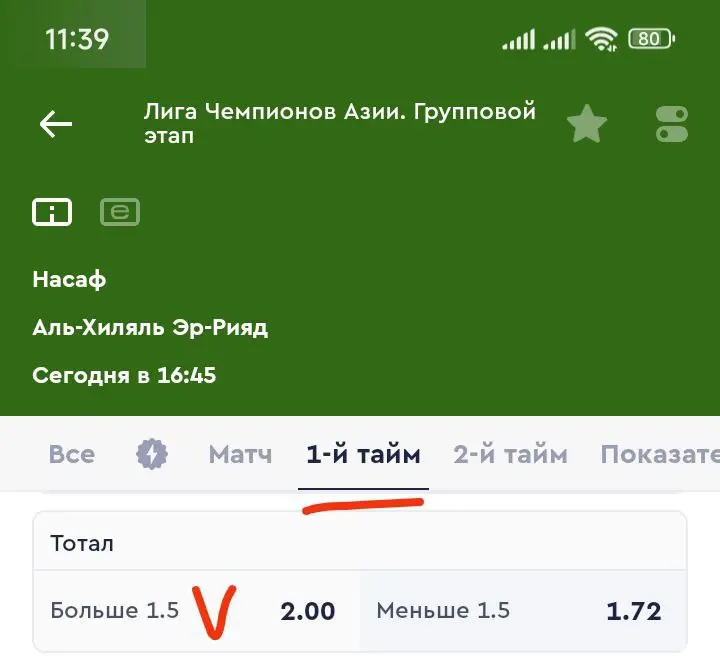
Task: Switch to the Матч tab
Action: coord(240,455)
